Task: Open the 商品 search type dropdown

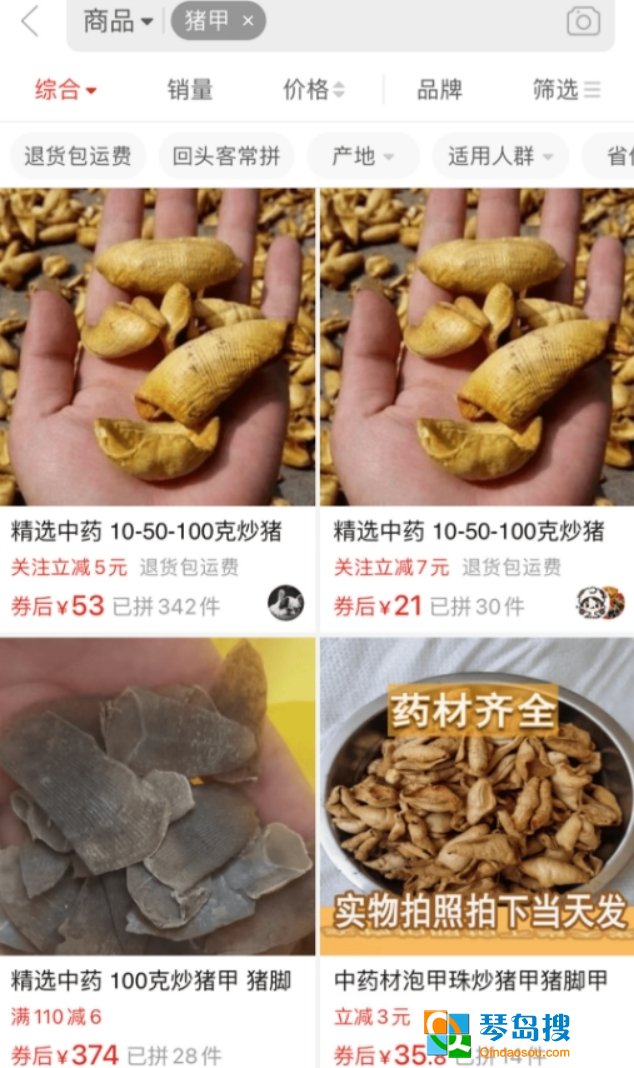Action: [x=118, y=21]
